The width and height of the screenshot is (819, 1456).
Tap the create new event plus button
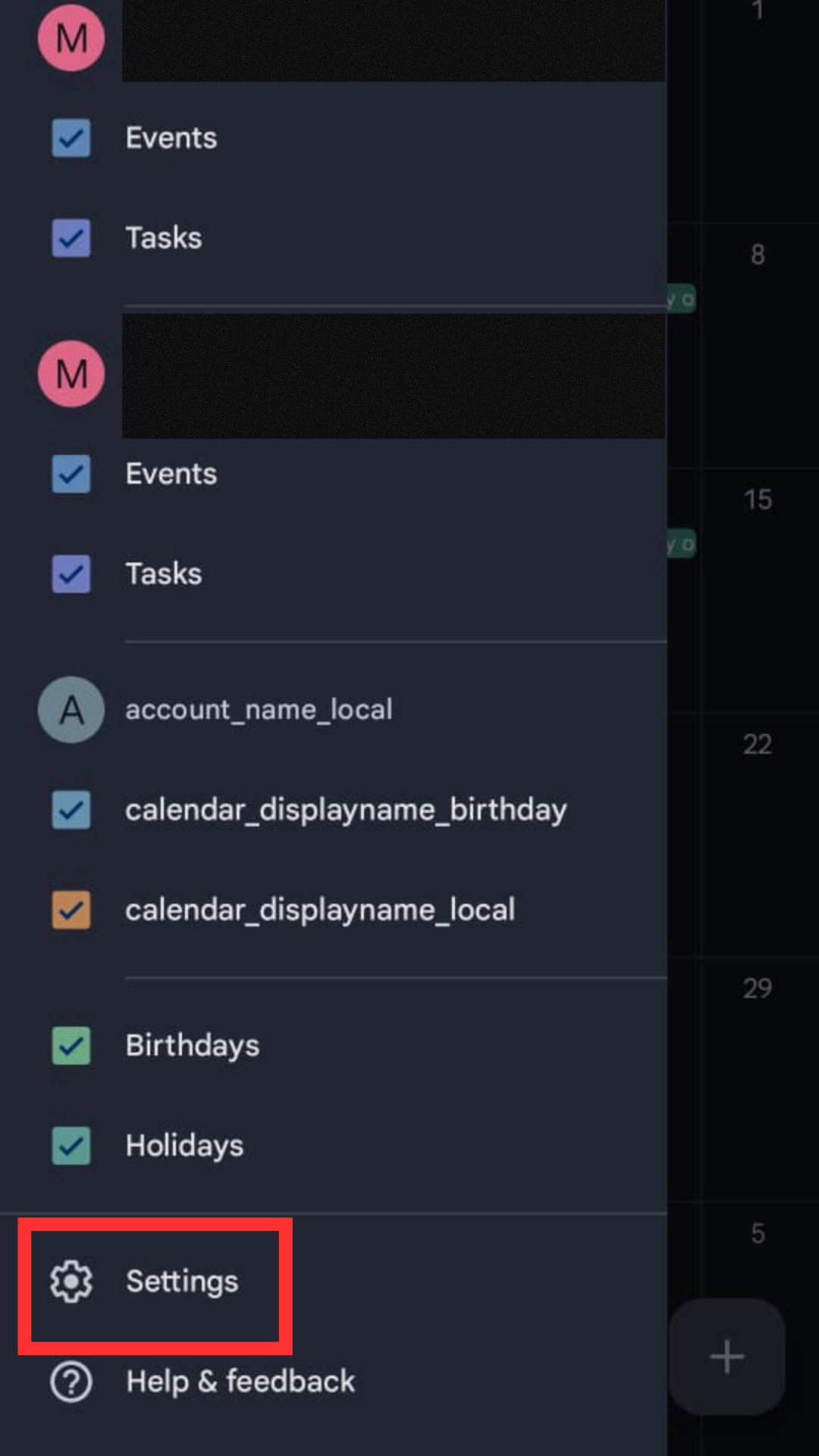[x=726, y=1357]
